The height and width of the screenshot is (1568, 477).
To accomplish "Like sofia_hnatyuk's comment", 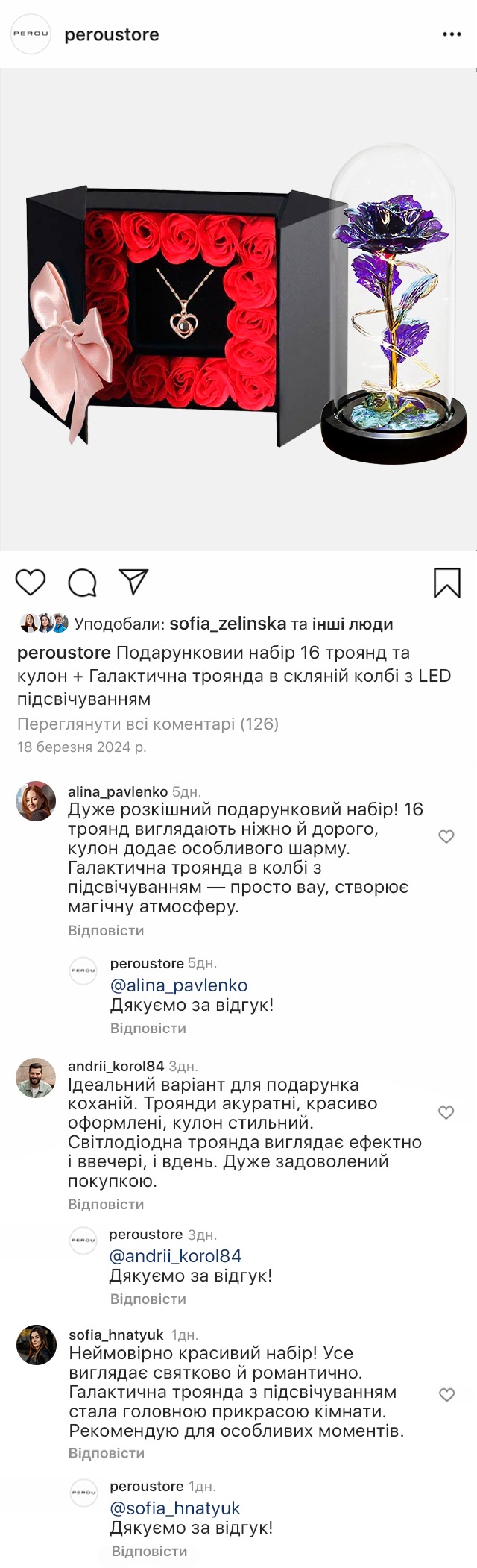I will click(x=446, y=1394).
